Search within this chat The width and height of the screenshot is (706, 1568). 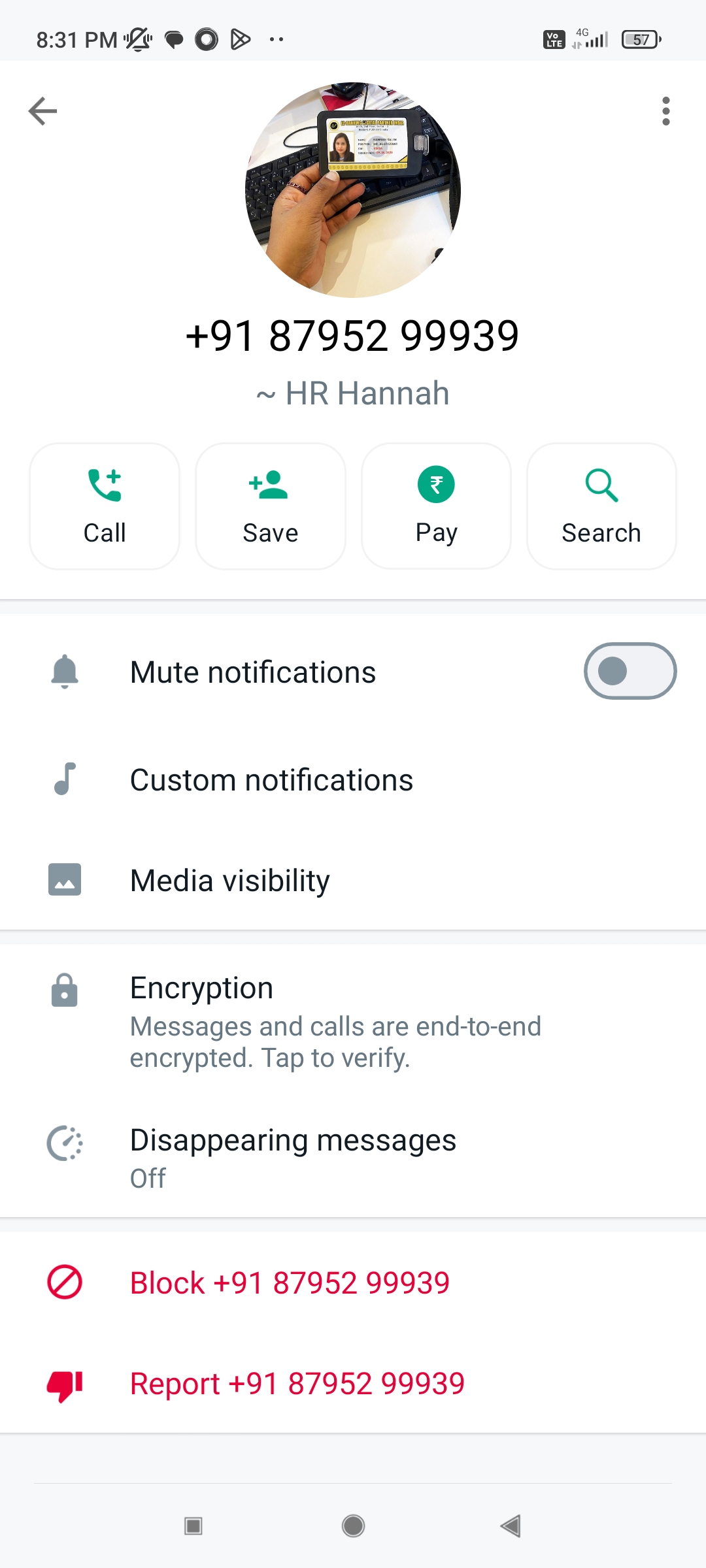coord(601,506)
